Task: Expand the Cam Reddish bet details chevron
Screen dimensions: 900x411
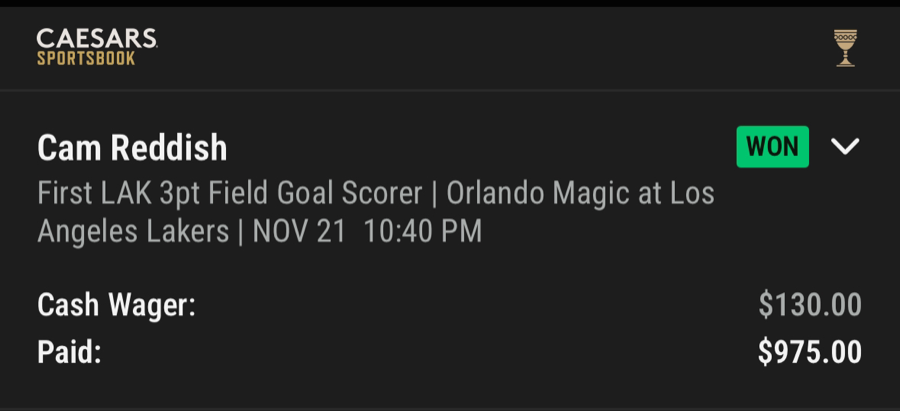Action: [x=845, y=147]
